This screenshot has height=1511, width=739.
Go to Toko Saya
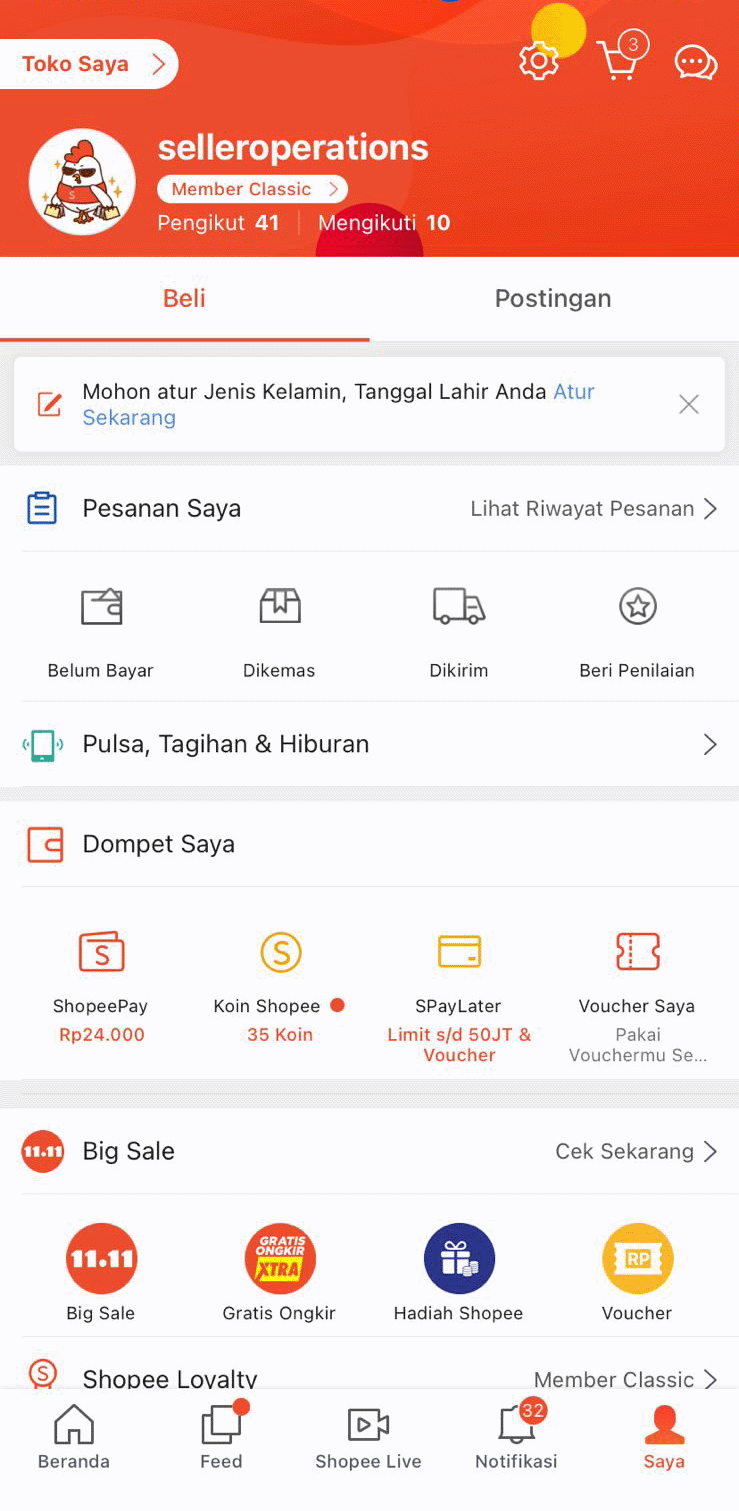pyautogui.click(x=88, y=64)
